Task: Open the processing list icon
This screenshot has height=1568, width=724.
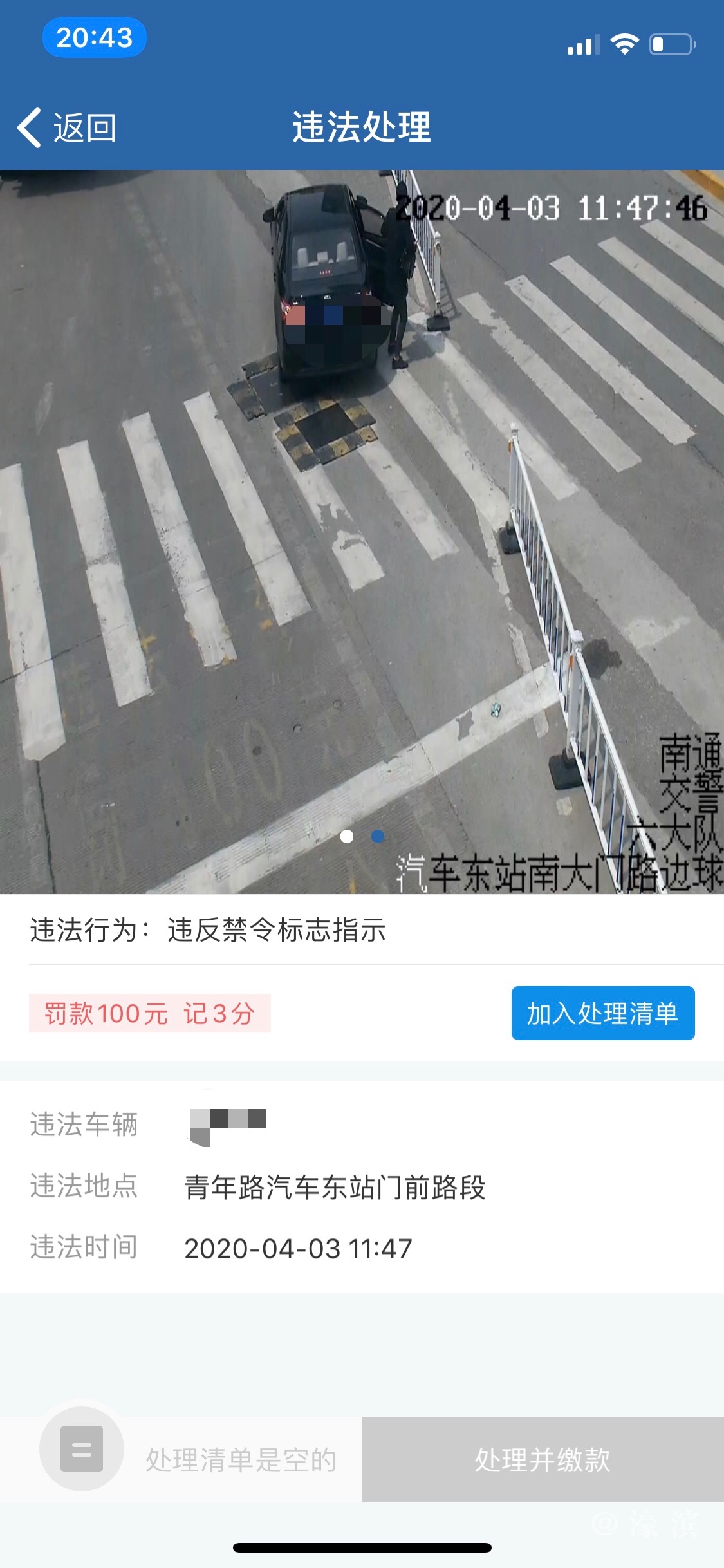Action: click(x=82, y=1449)
